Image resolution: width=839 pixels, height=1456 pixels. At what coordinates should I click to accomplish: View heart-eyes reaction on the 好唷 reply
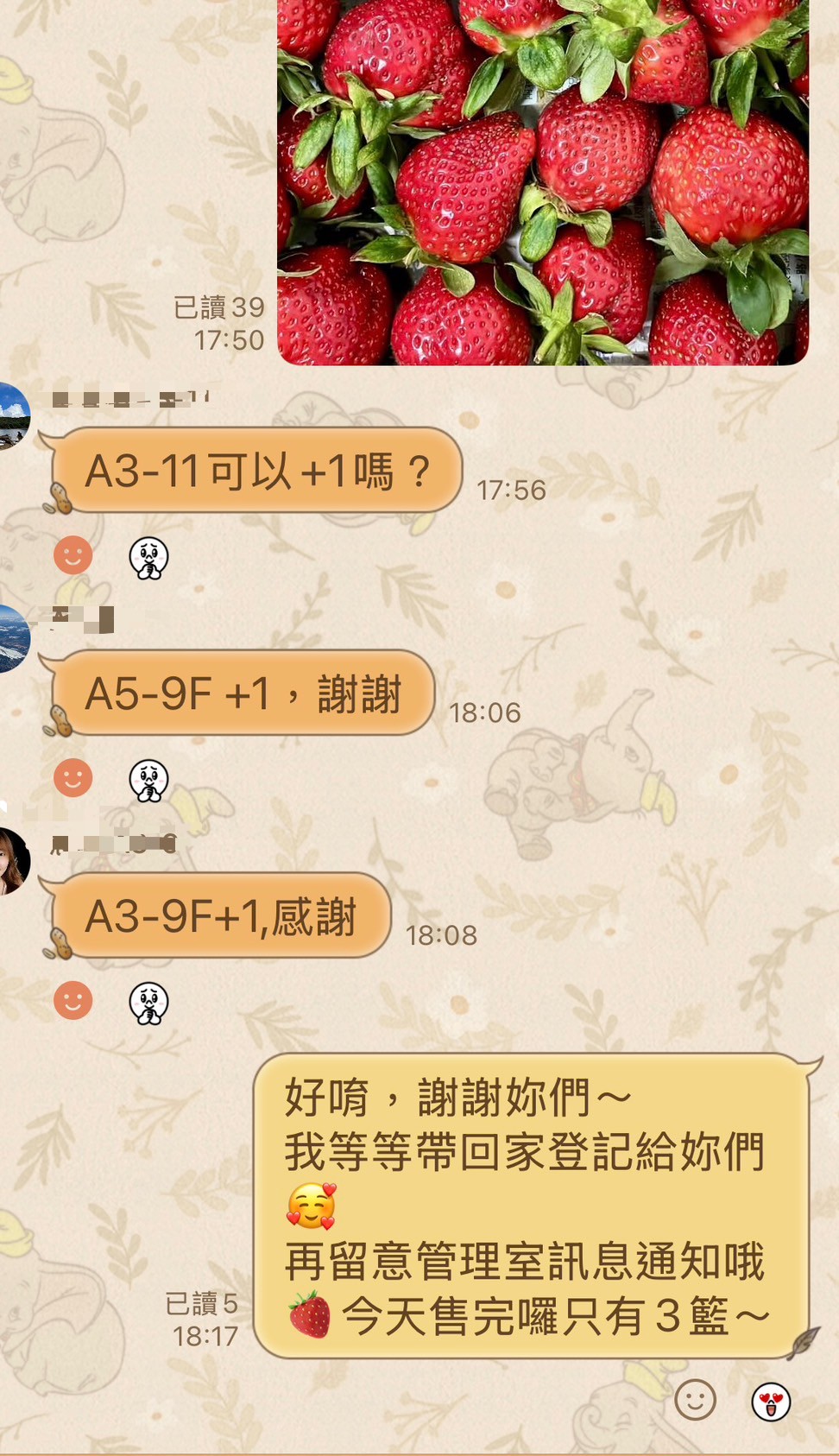770,1402
